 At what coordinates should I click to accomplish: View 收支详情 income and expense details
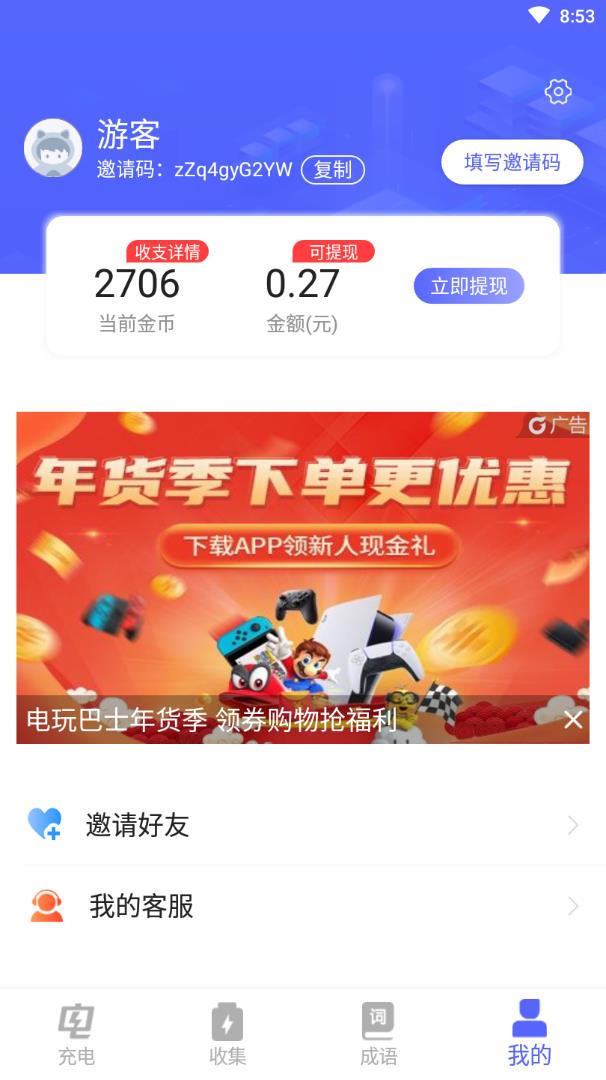(167, 252)
